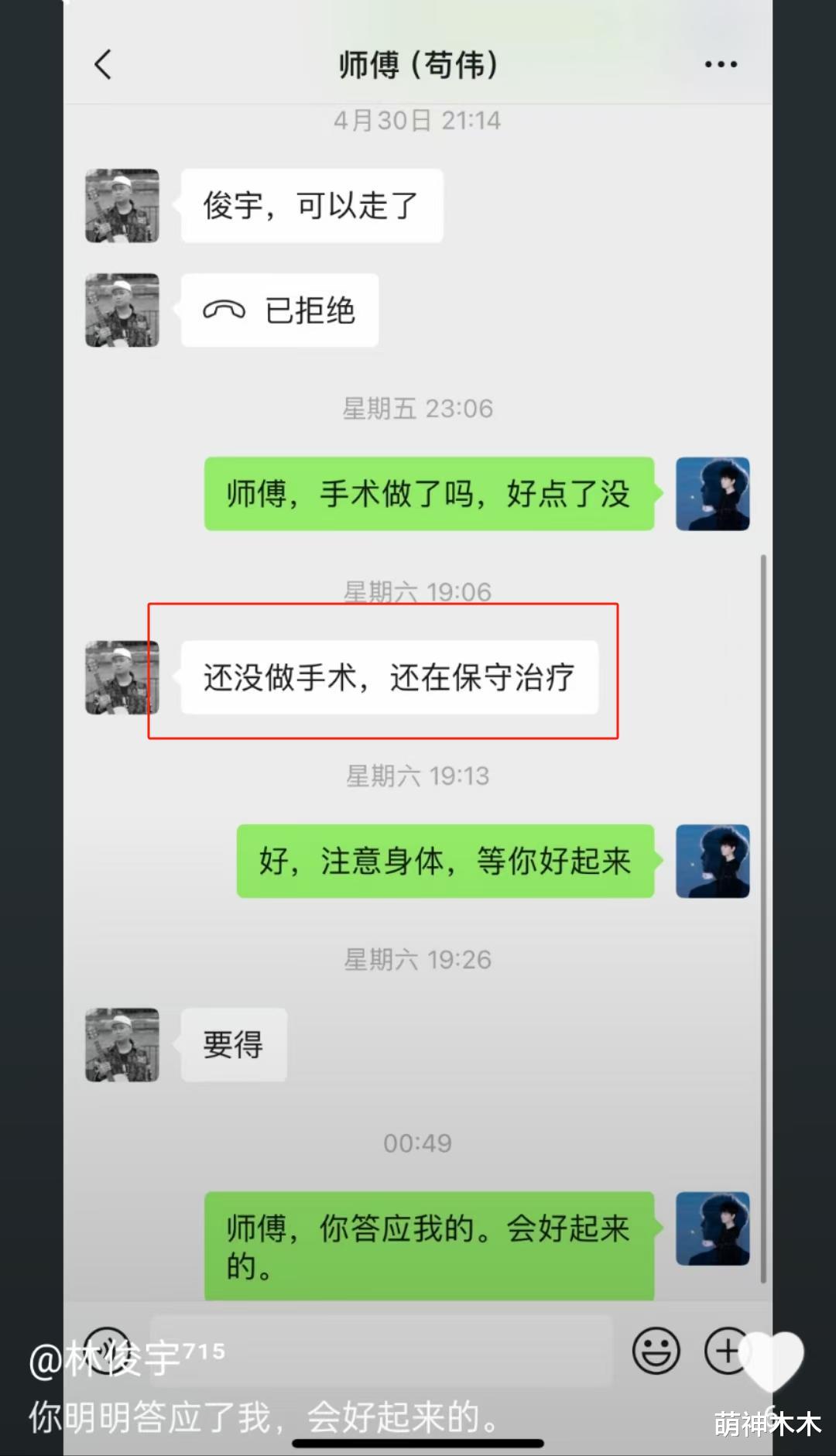The image size is (836, 1456).
Task: Tap the back arrow to exit chat
Action: point(104,66)
